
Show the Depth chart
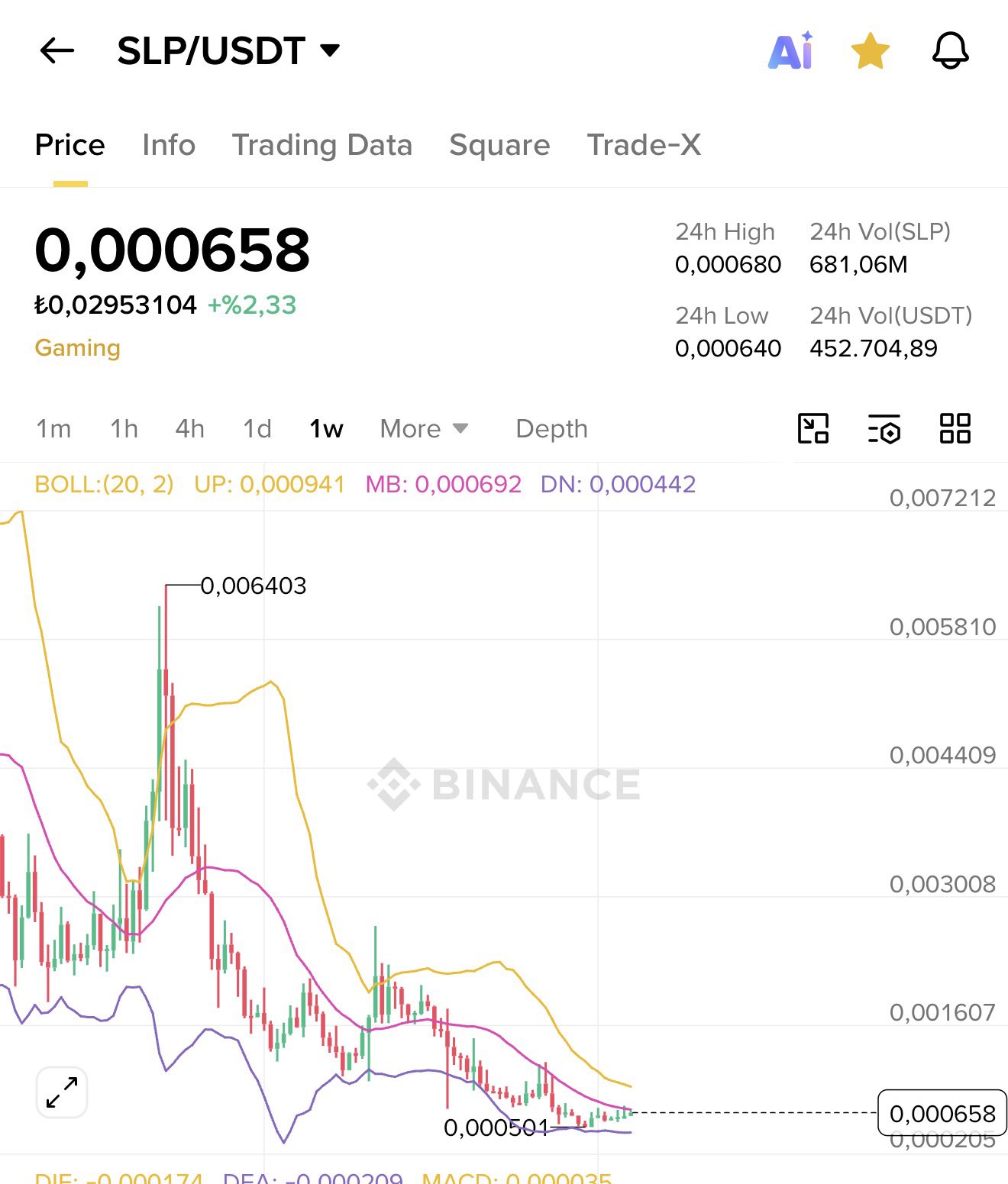click(x=551, y=429)
